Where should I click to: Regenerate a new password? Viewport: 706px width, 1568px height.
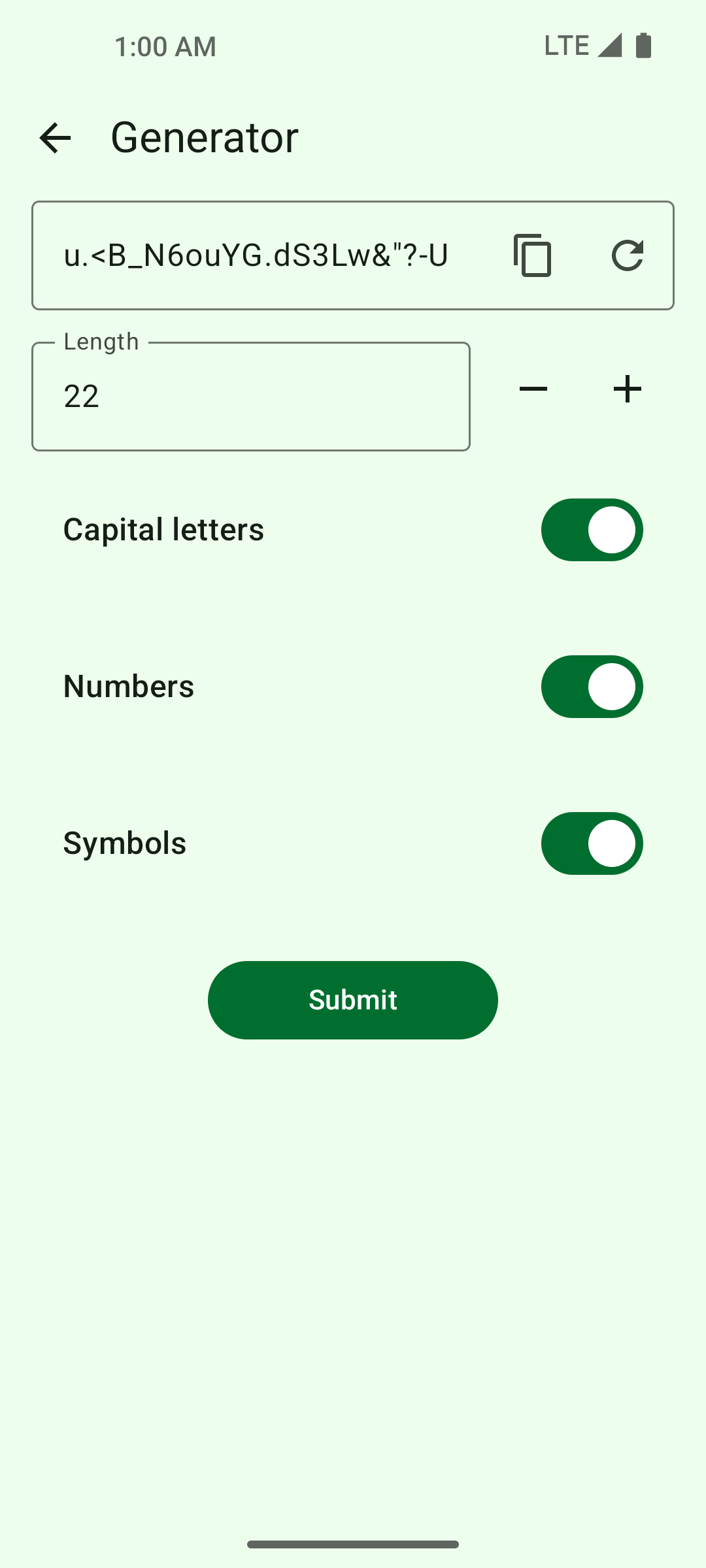tap(628, 255)
